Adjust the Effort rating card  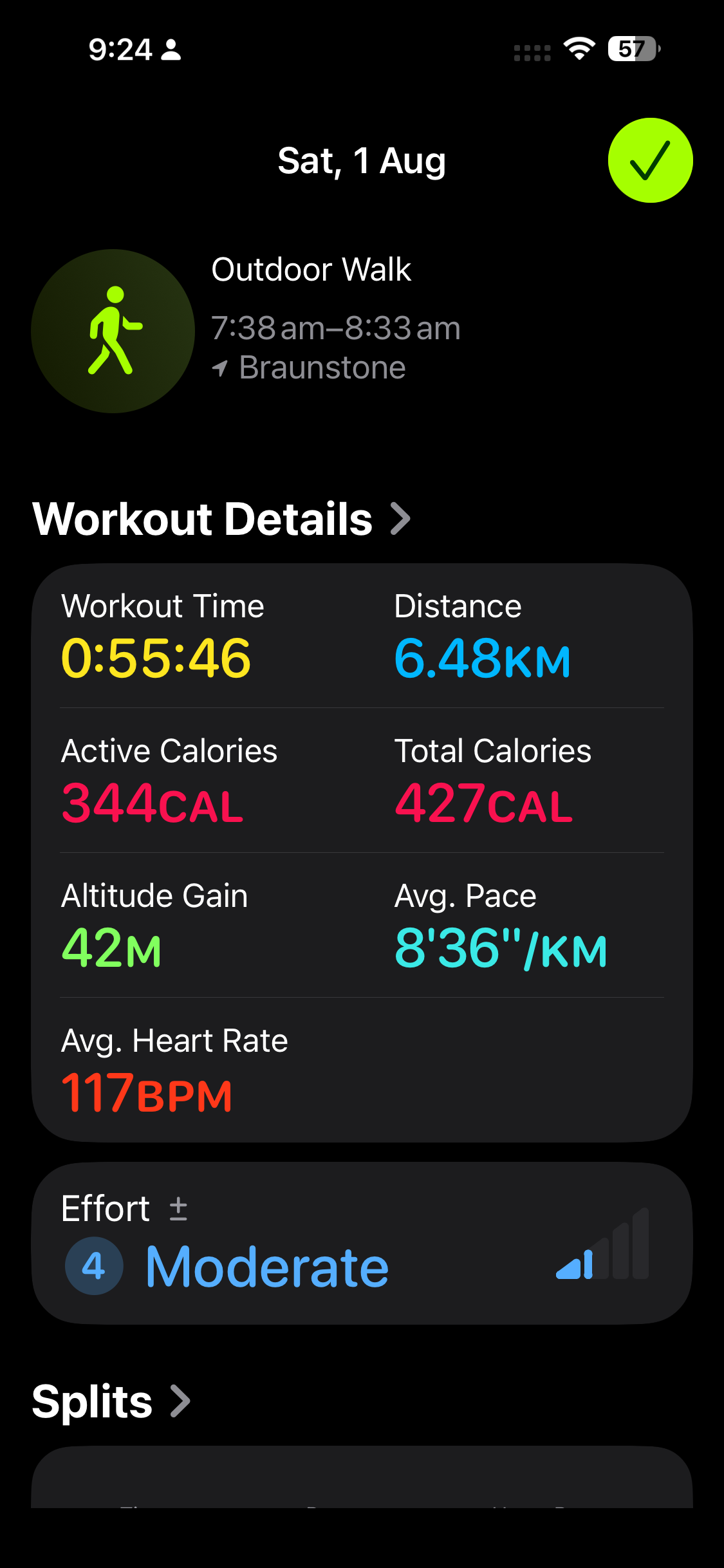362,1243
